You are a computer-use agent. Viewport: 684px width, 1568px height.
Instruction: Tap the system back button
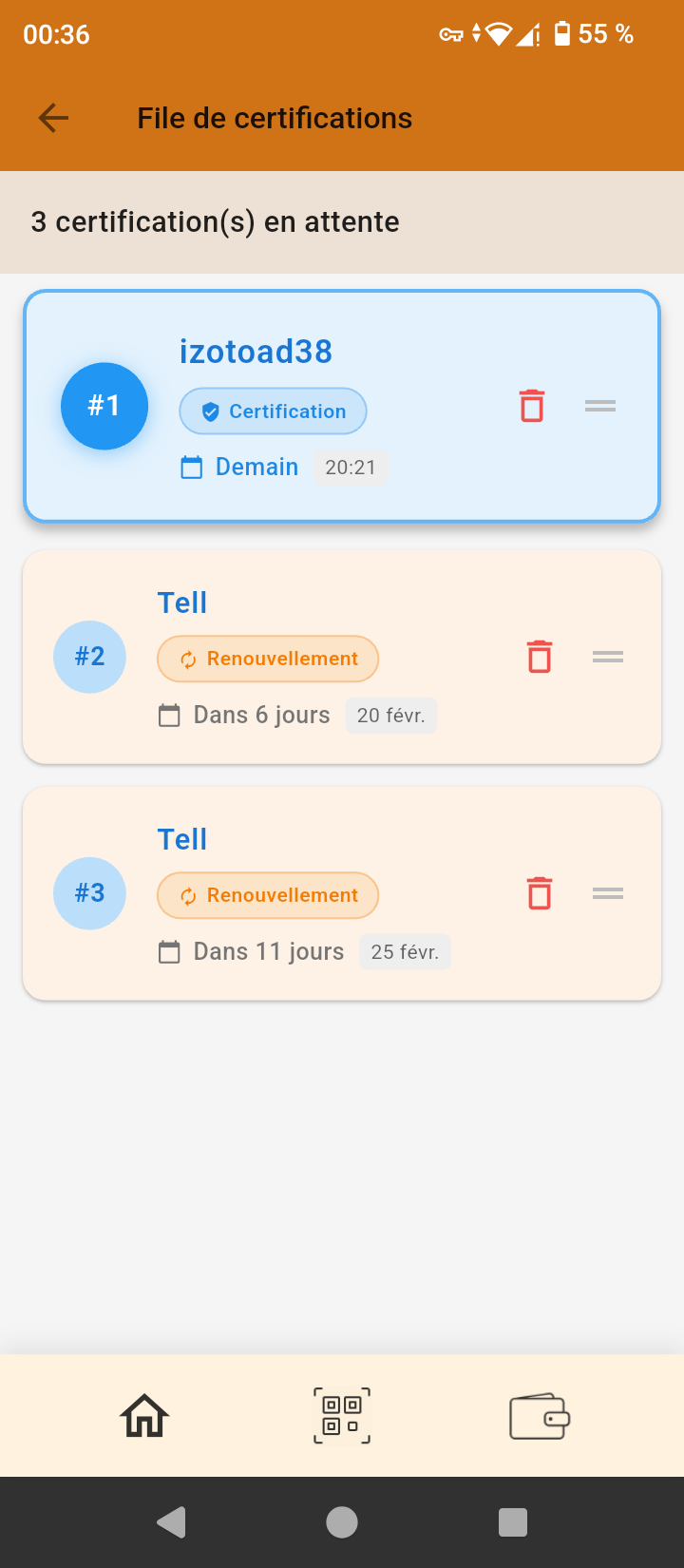click(x=171, y=1522)
